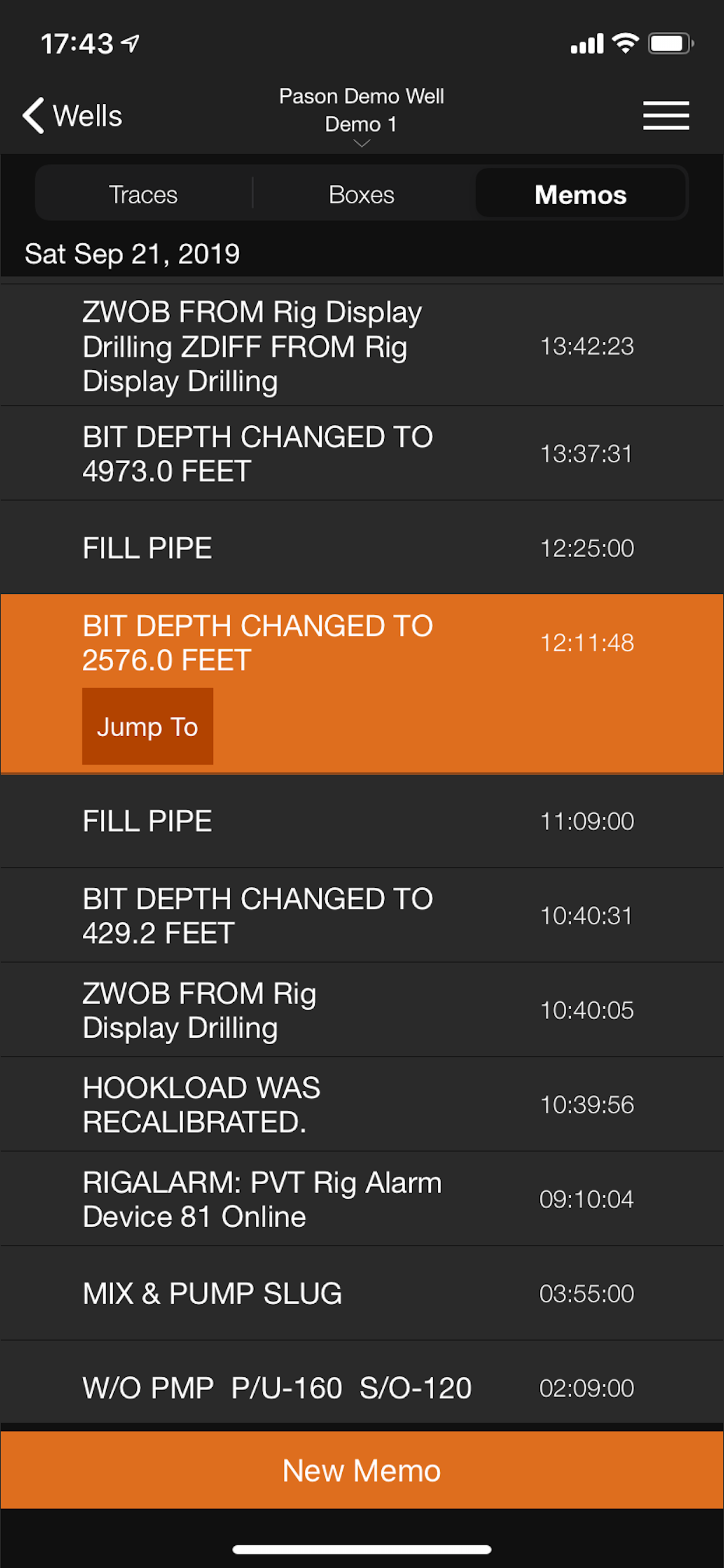Expand the Pason Demo Well selector

[x=361, y=117]
